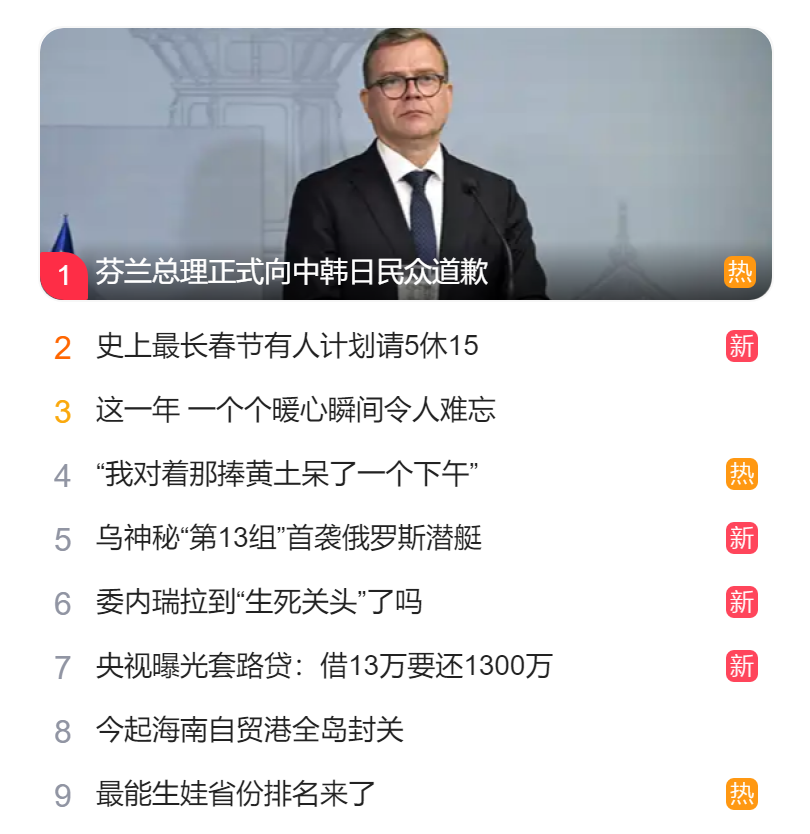Screen dimensions: 810x834
Task: Click the press conference banner image
Action: (405, 140)
